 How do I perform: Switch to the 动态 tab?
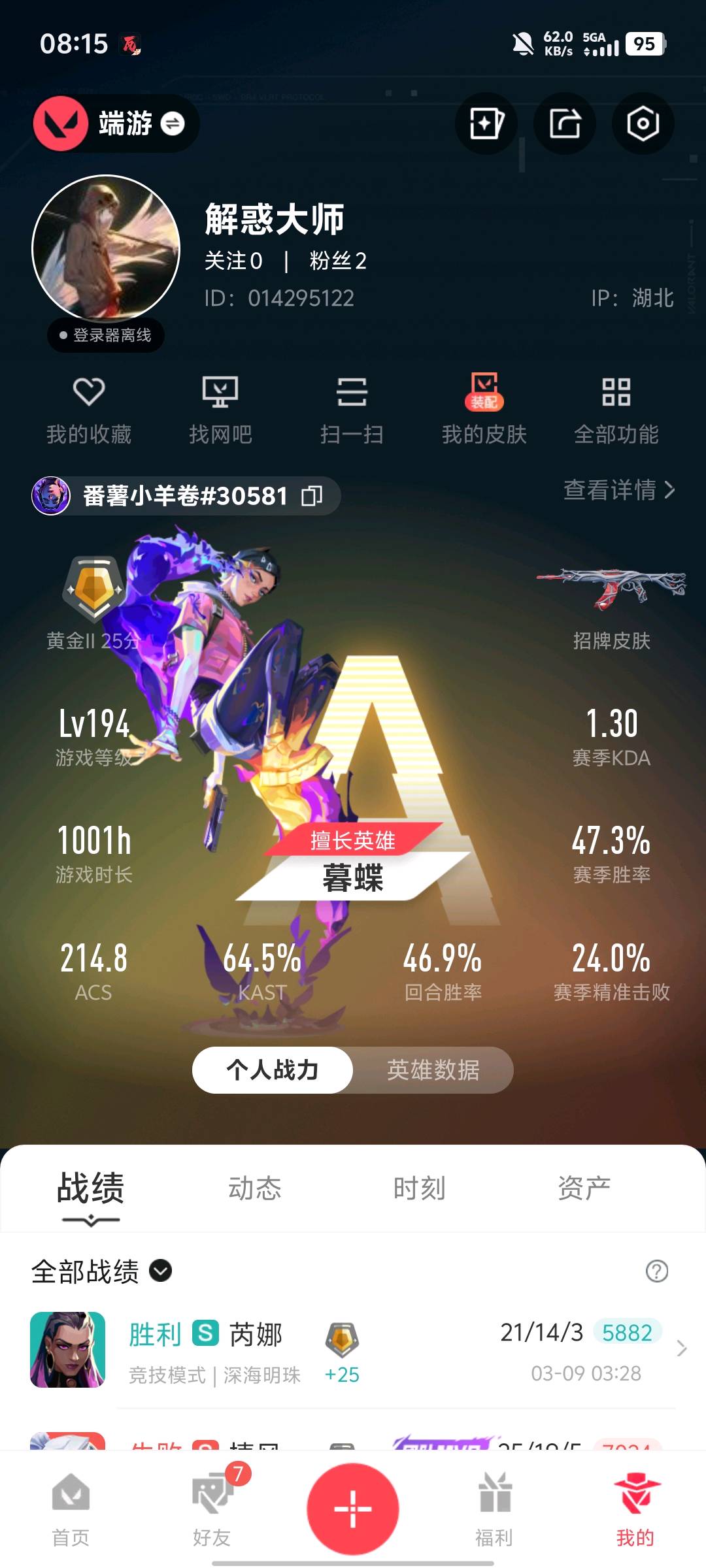point(255,1188)
